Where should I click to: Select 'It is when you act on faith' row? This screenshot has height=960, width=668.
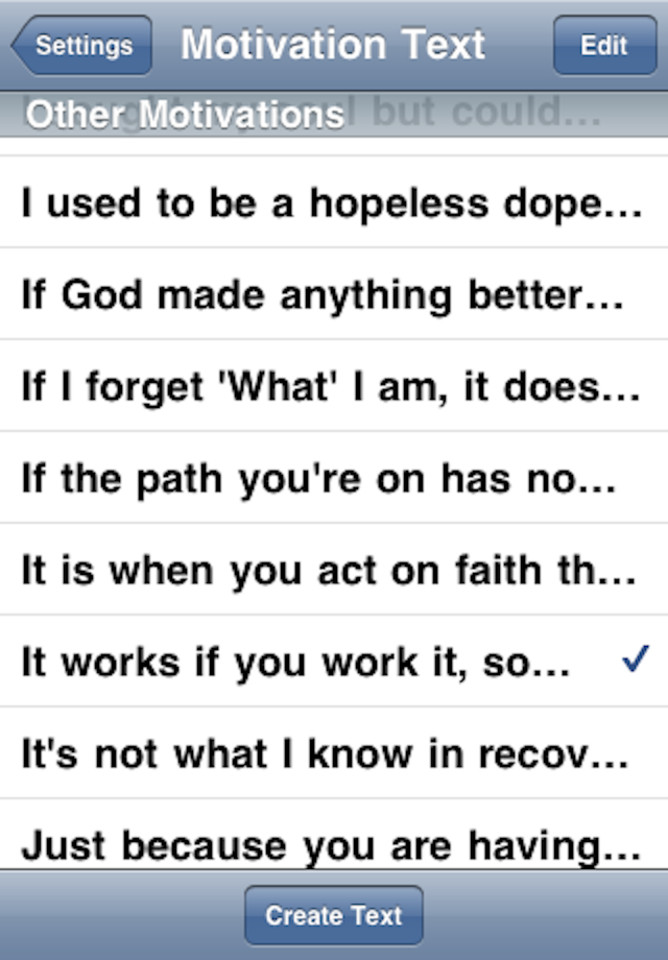point(330,570)
